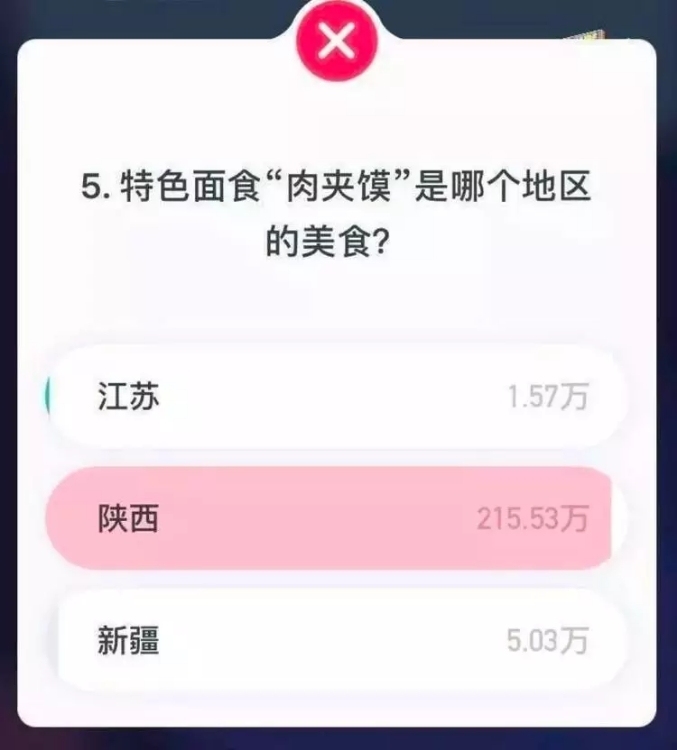This screenshot has height=750, width=677.
Task: Select the answer 江苏
Action: point(338,397)
